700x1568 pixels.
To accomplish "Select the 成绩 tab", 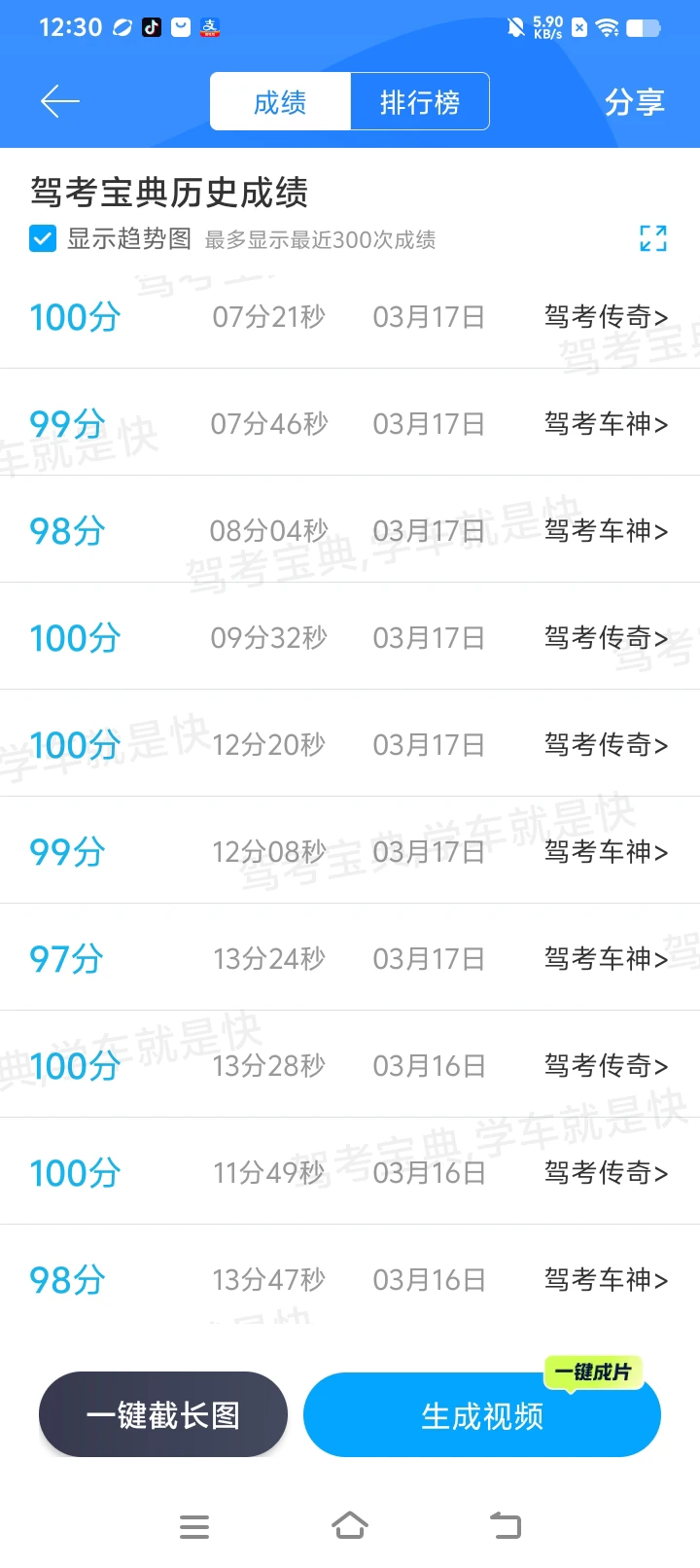I will click(x=280, y=101).
